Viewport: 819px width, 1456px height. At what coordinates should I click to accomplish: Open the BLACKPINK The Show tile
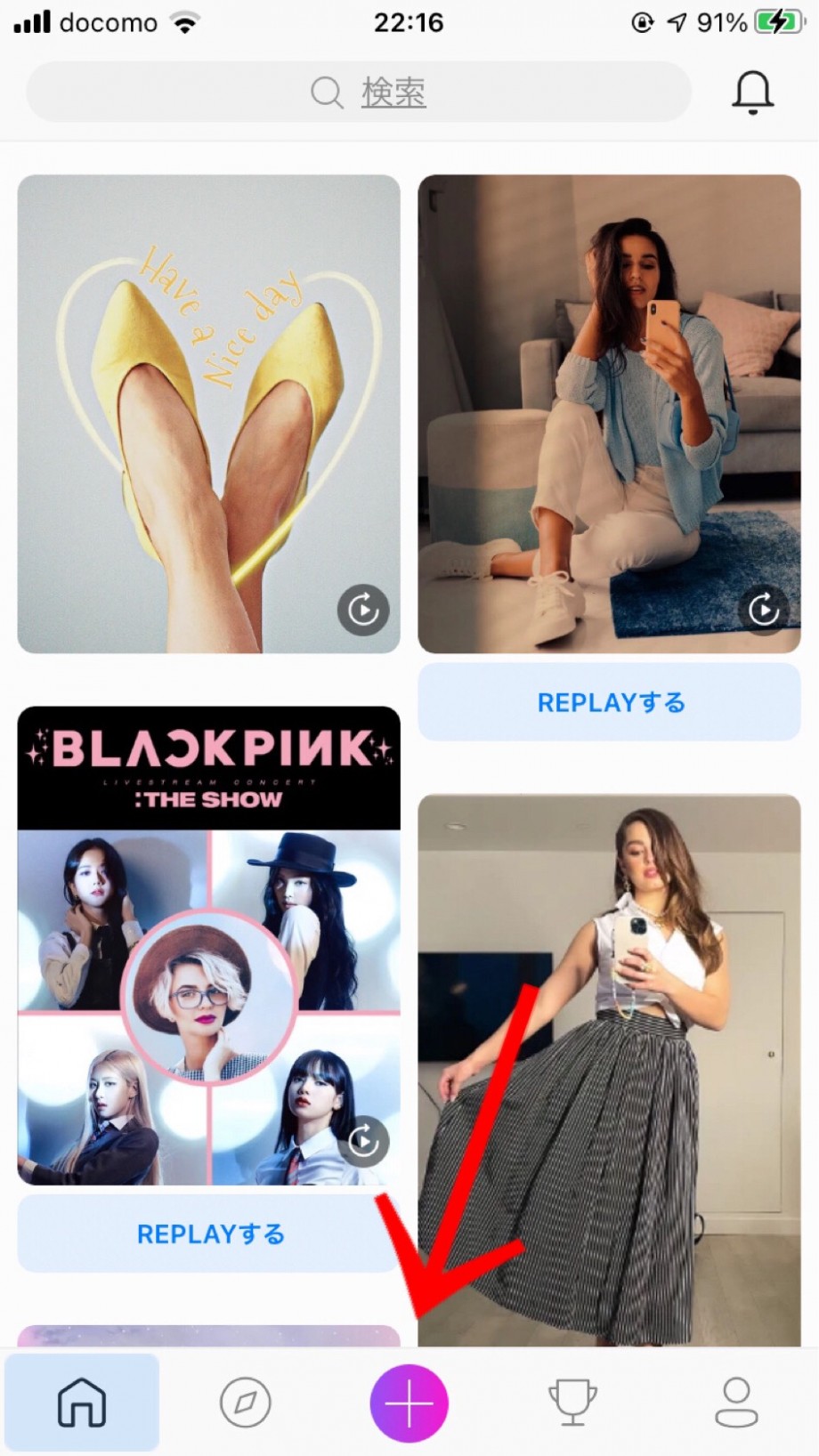click(209, 946)
